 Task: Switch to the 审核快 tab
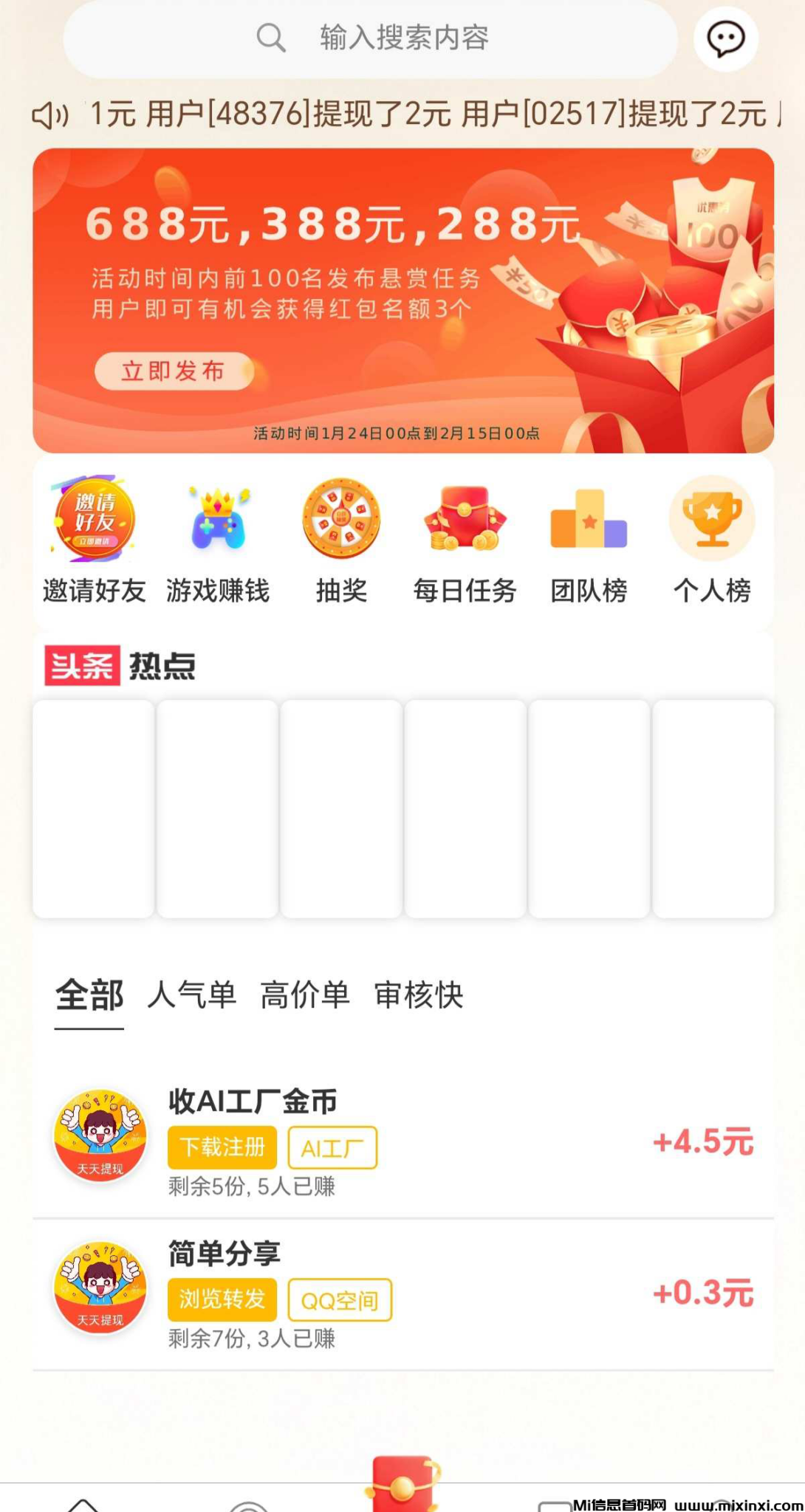[418, 995]
